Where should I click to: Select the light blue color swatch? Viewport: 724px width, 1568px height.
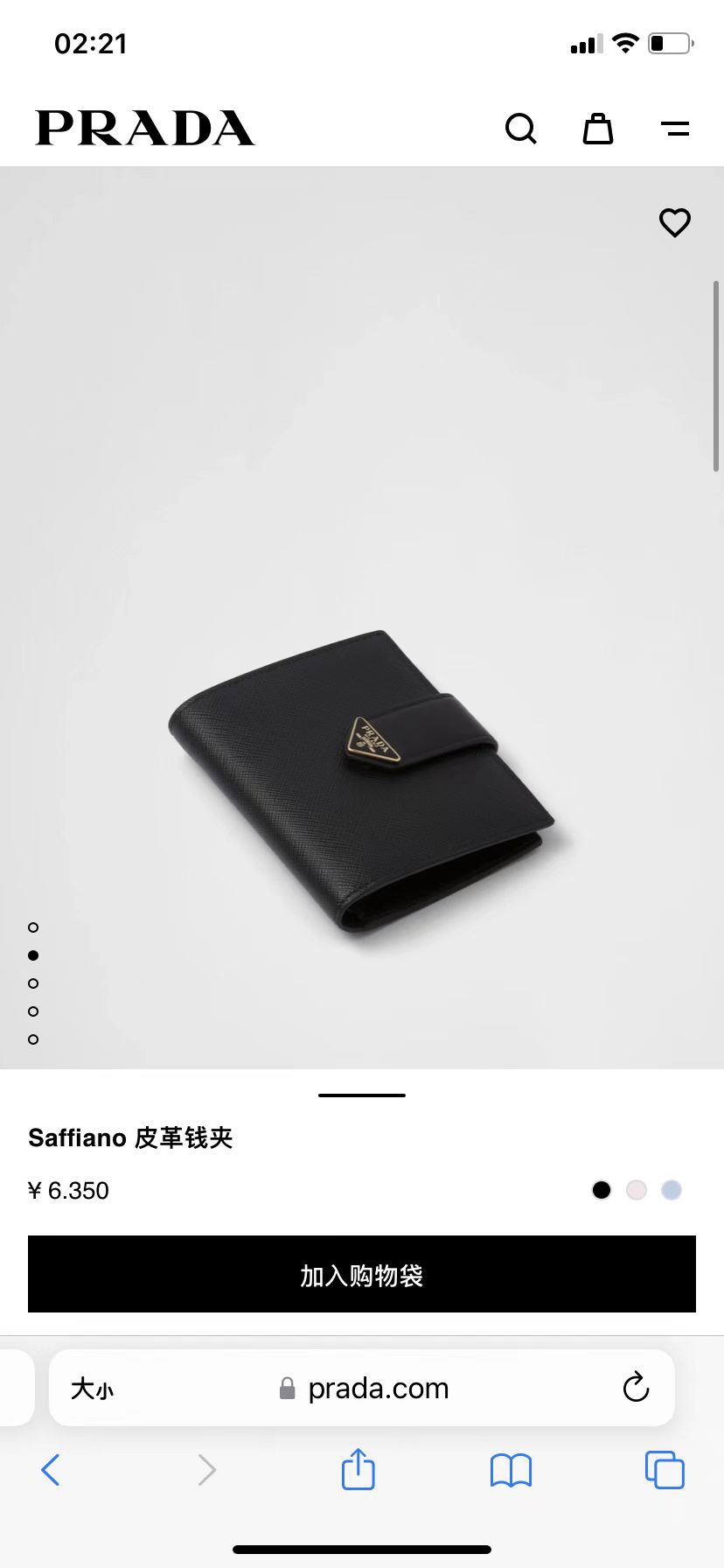pos(672,1190)
